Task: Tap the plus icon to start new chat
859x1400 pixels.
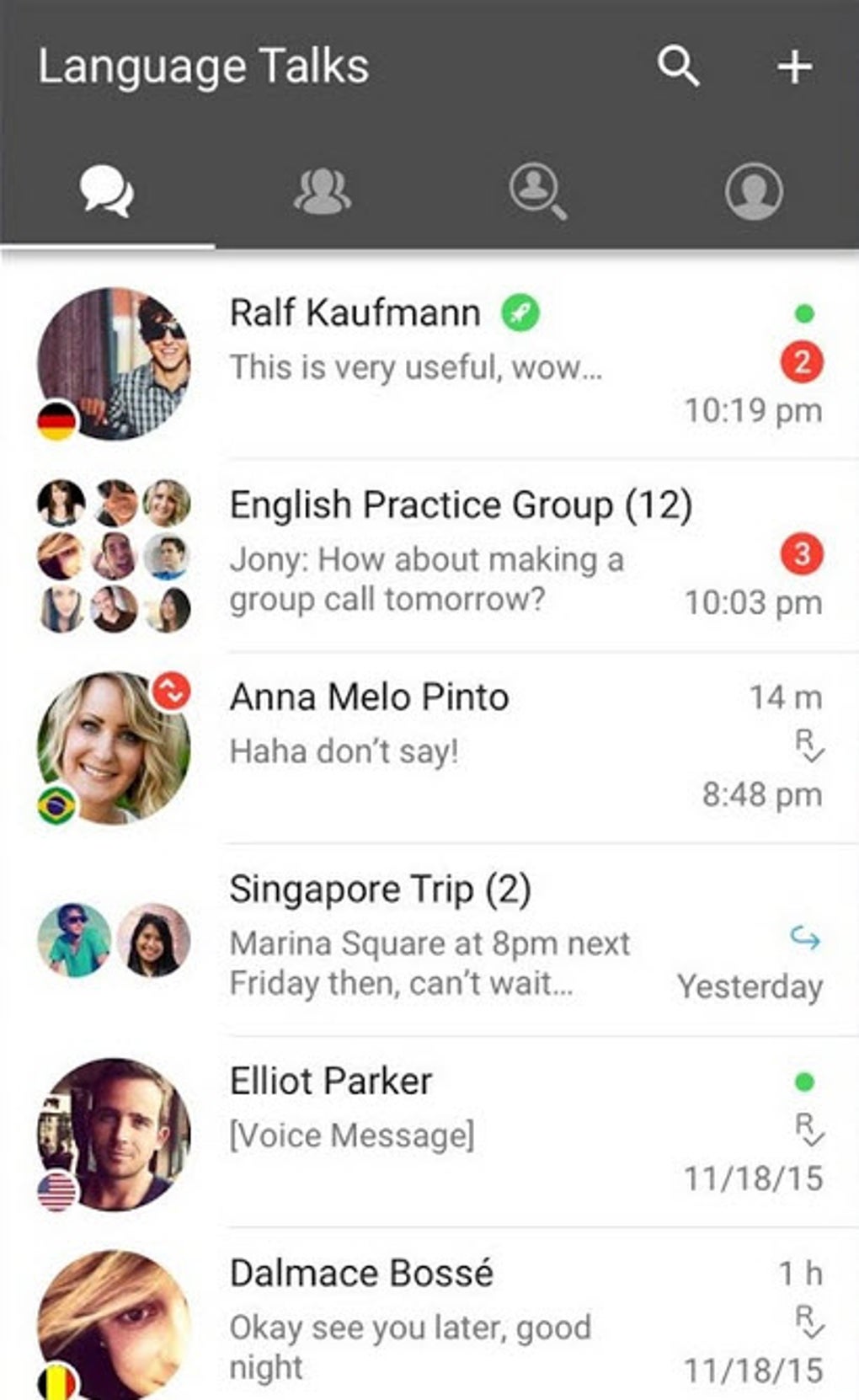Action: tap(794, 67)
